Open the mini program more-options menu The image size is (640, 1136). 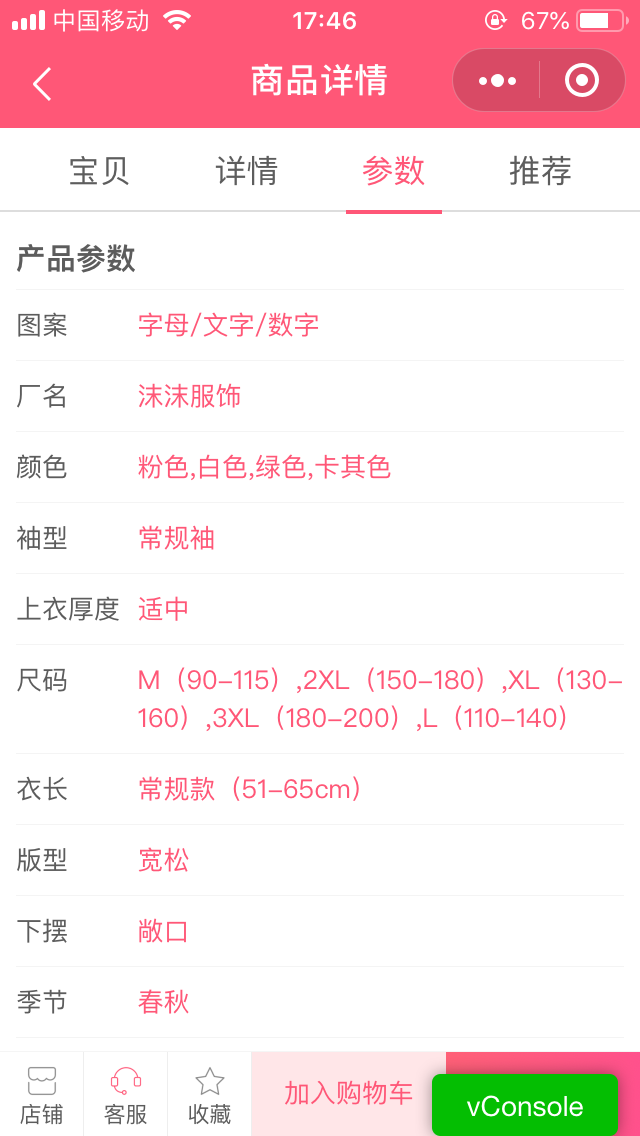497,80
